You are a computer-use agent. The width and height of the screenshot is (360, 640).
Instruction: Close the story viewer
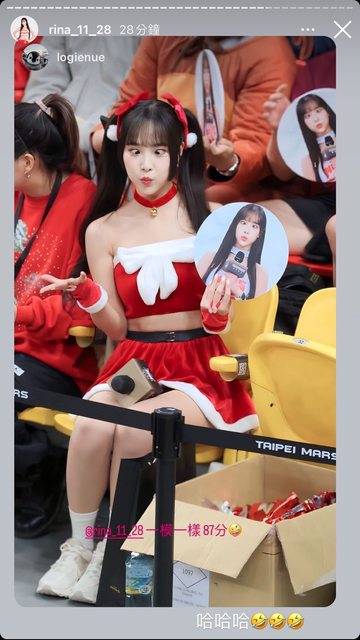tap(342, 29)
